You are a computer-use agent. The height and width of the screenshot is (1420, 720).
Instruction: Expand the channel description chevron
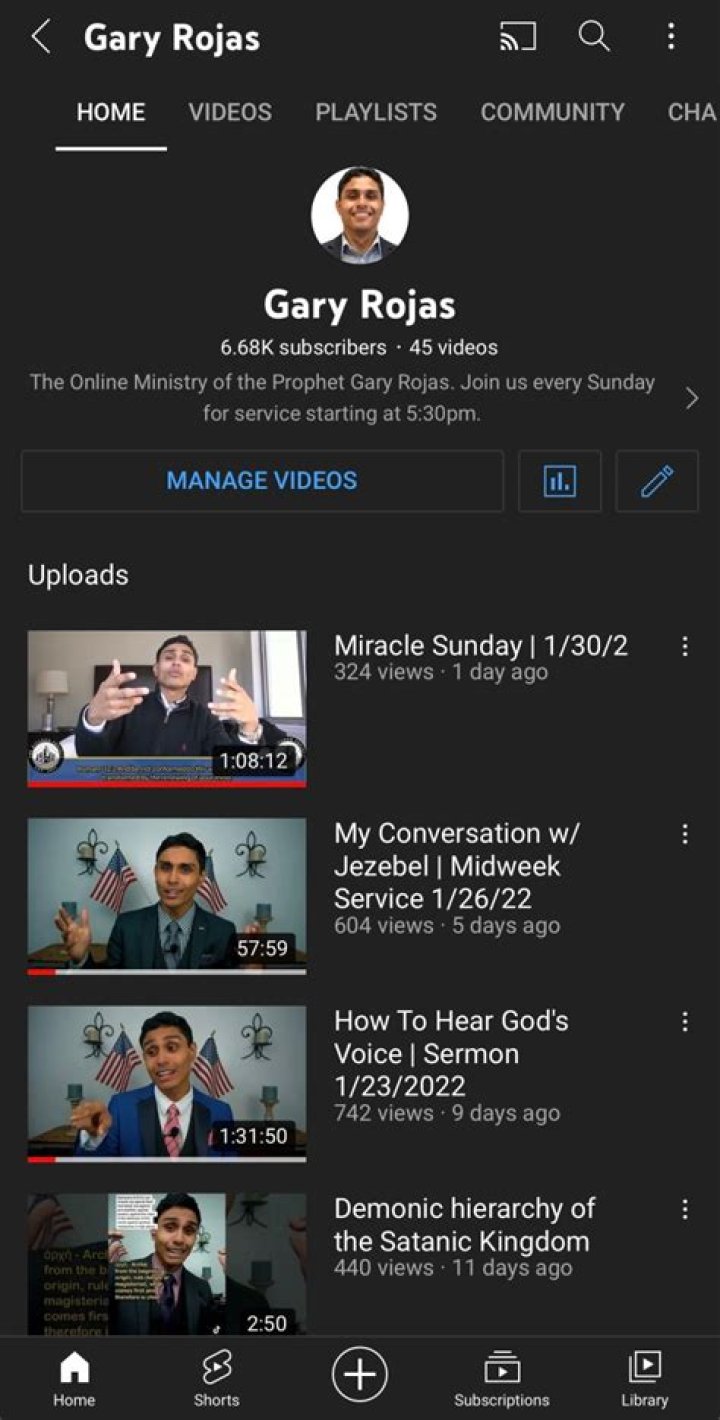(692, 399)
